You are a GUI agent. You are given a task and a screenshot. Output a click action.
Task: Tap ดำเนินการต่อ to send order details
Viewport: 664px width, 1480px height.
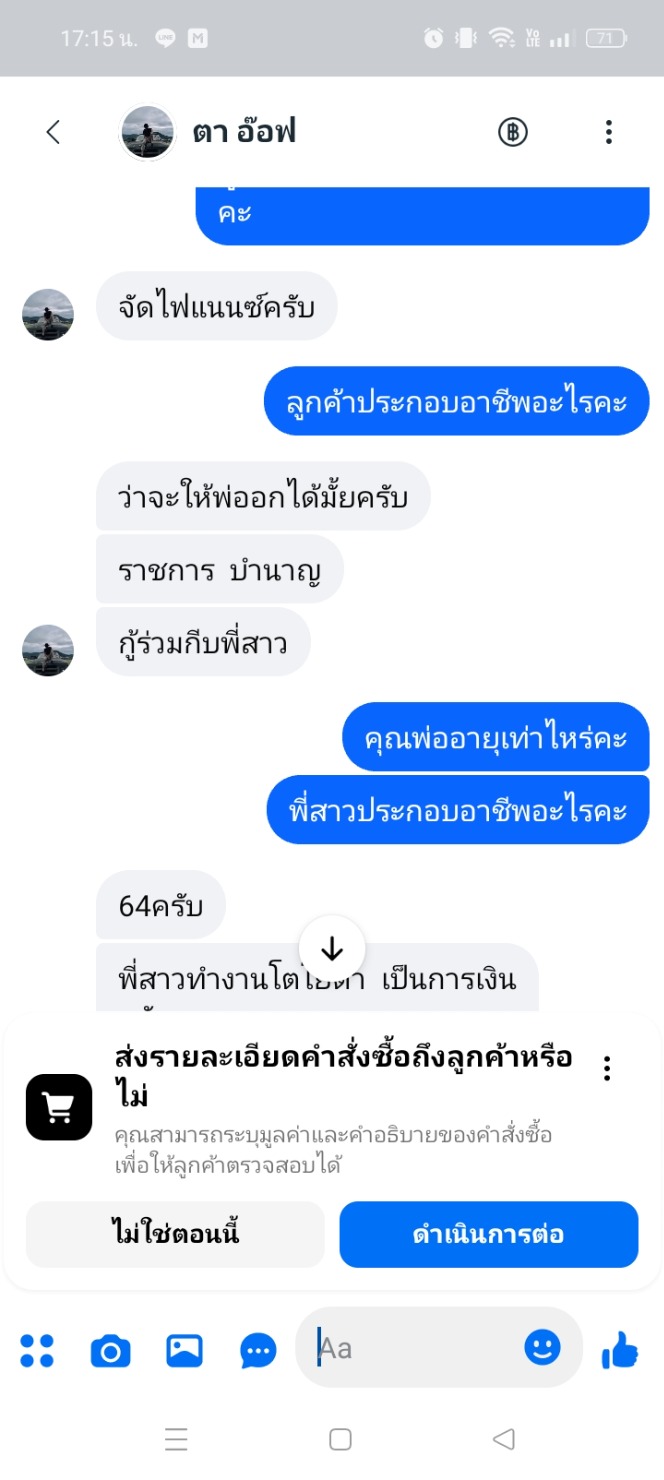point(489,1234)
